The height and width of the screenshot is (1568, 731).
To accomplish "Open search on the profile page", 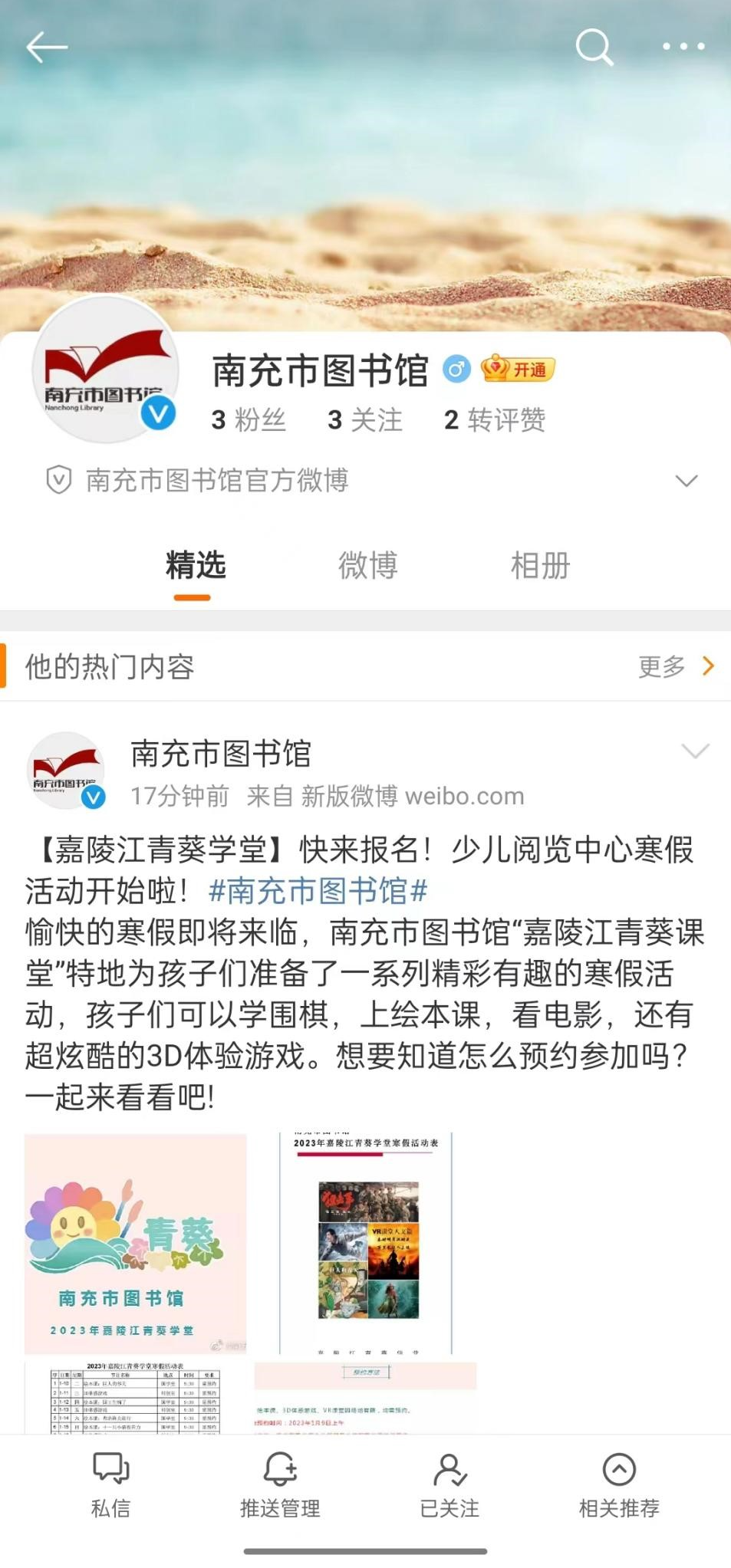I will [x=594, y=48].
